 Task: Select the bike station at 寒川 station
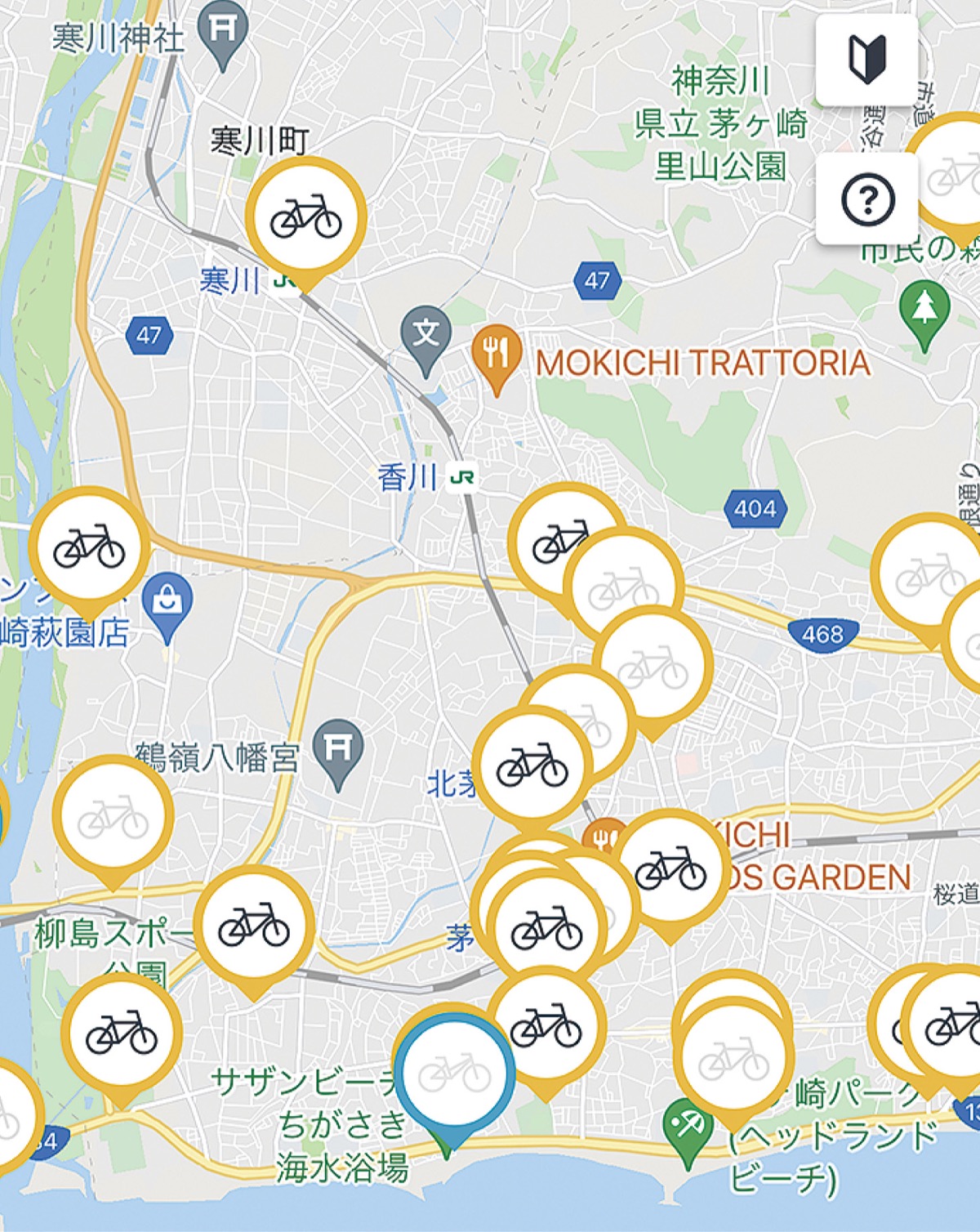305,217
